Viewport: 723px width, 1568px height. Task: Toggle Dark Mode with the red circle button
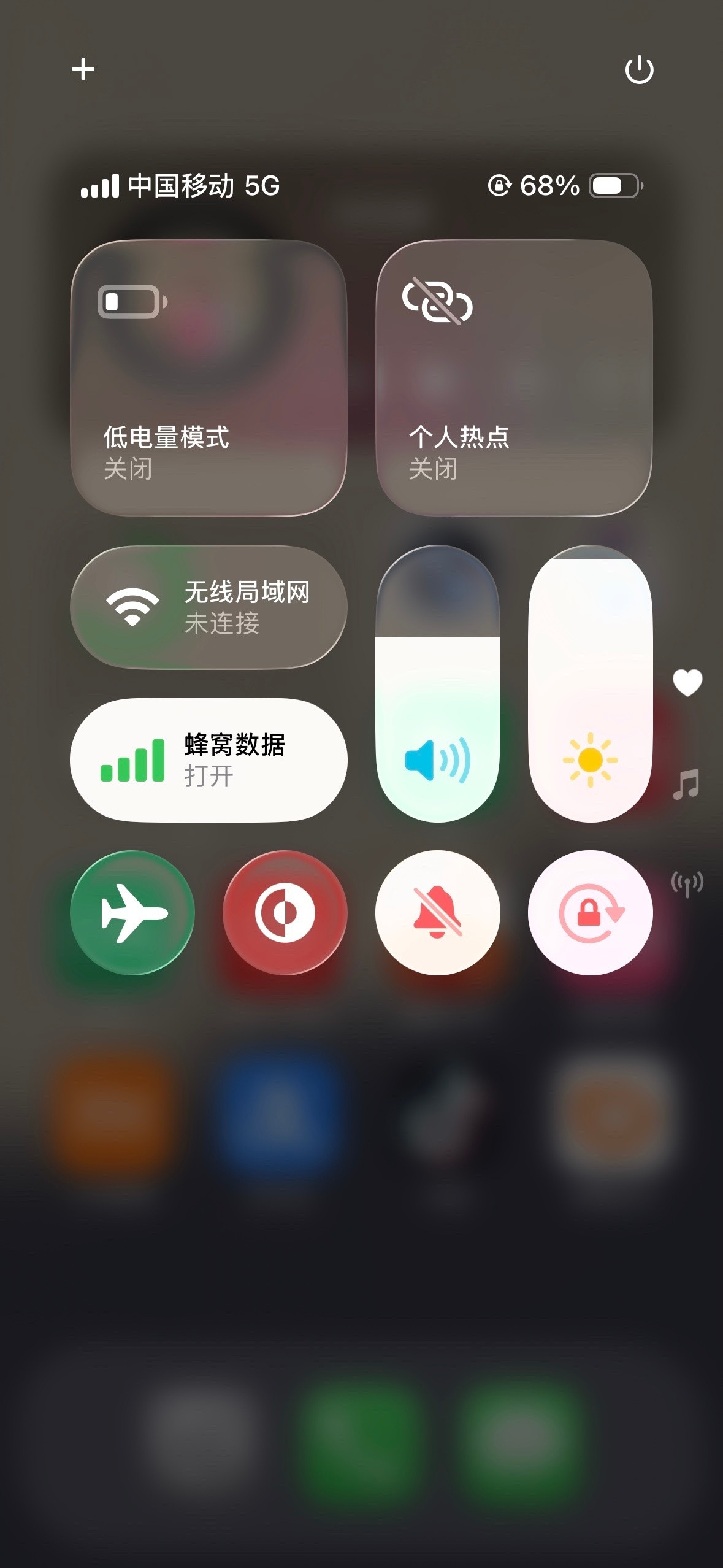pos(286,913)
